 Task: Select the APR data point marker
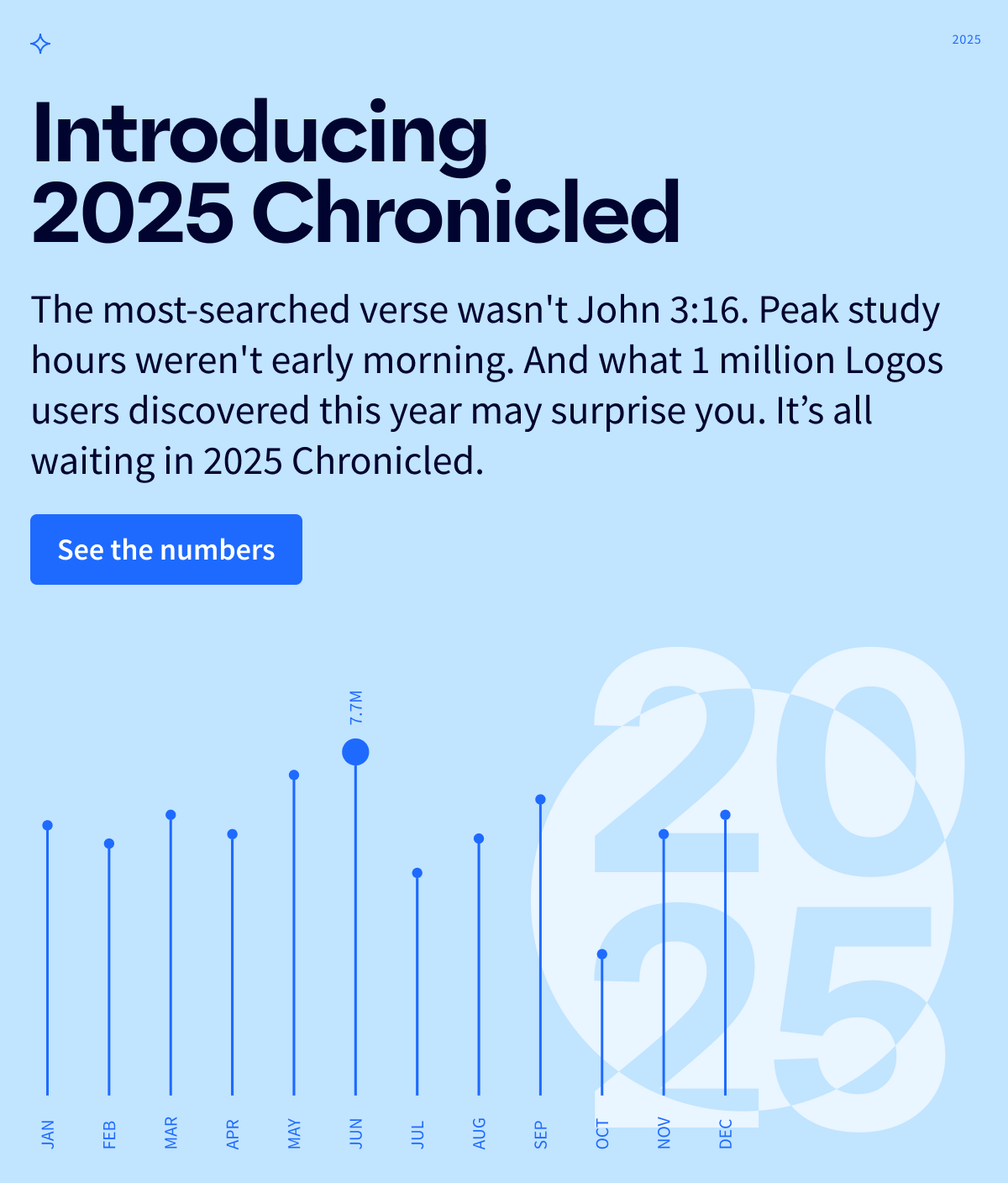pyautogui.click(x=232, y=834)
